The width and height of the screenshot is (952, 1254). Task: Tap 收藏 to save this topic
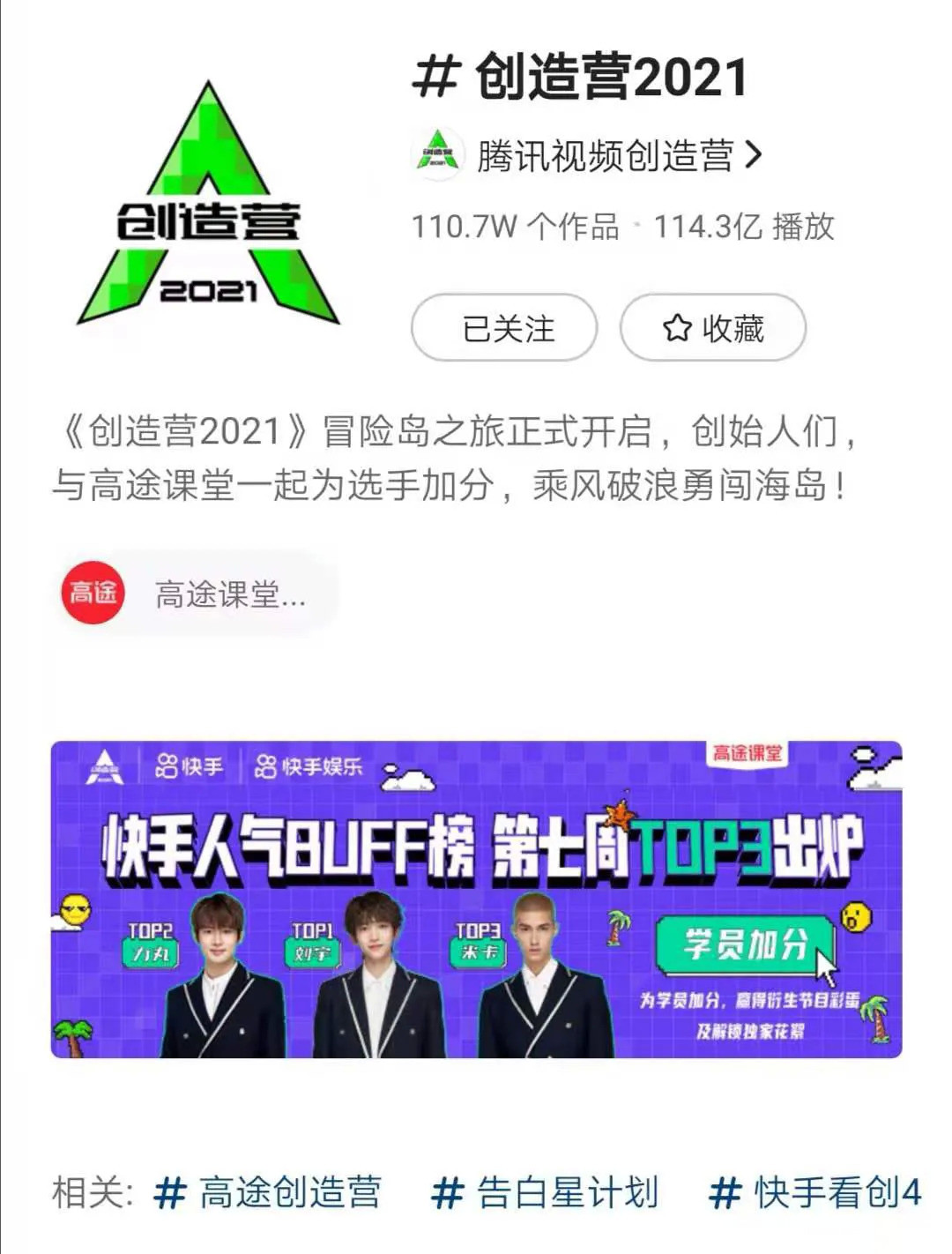[712, 328]
